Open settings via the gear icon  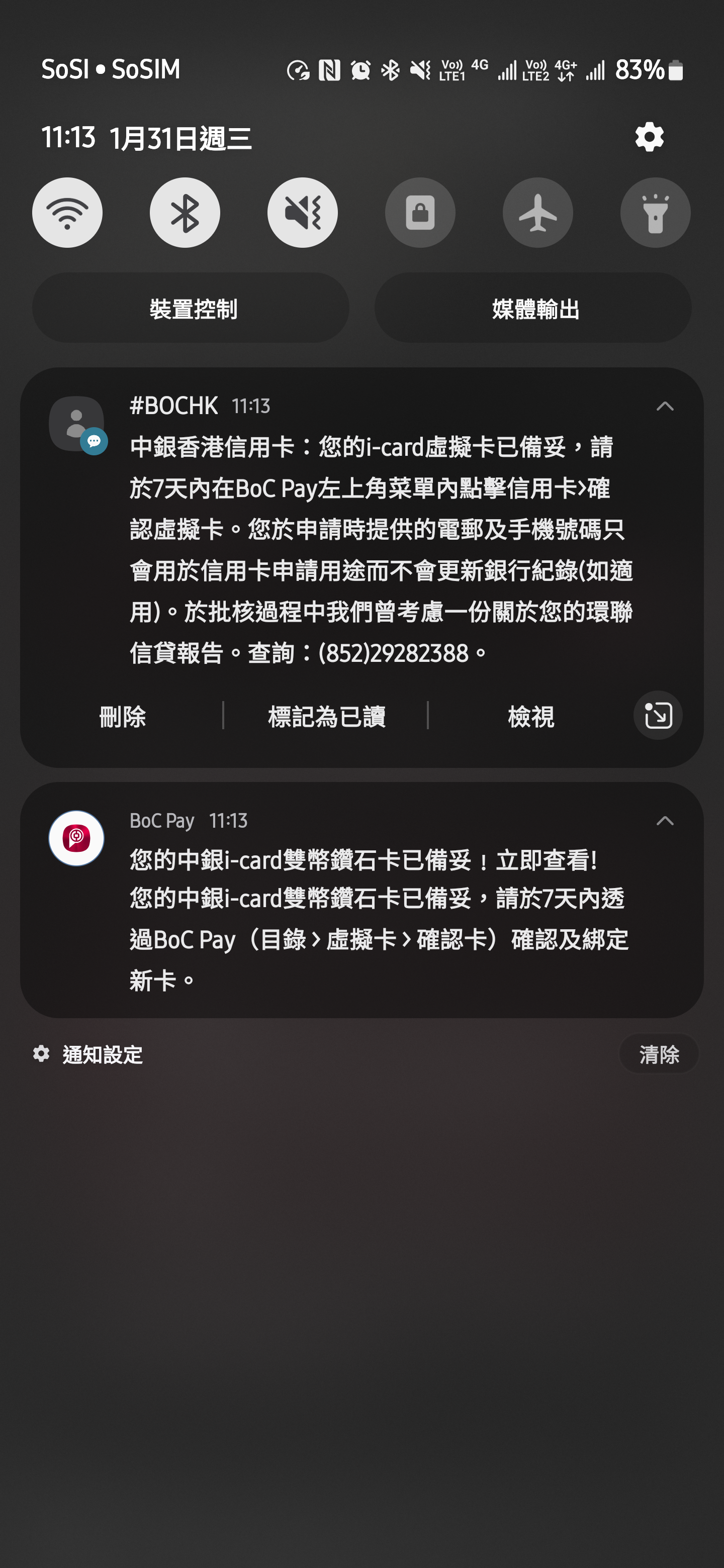tap(649, 137)
